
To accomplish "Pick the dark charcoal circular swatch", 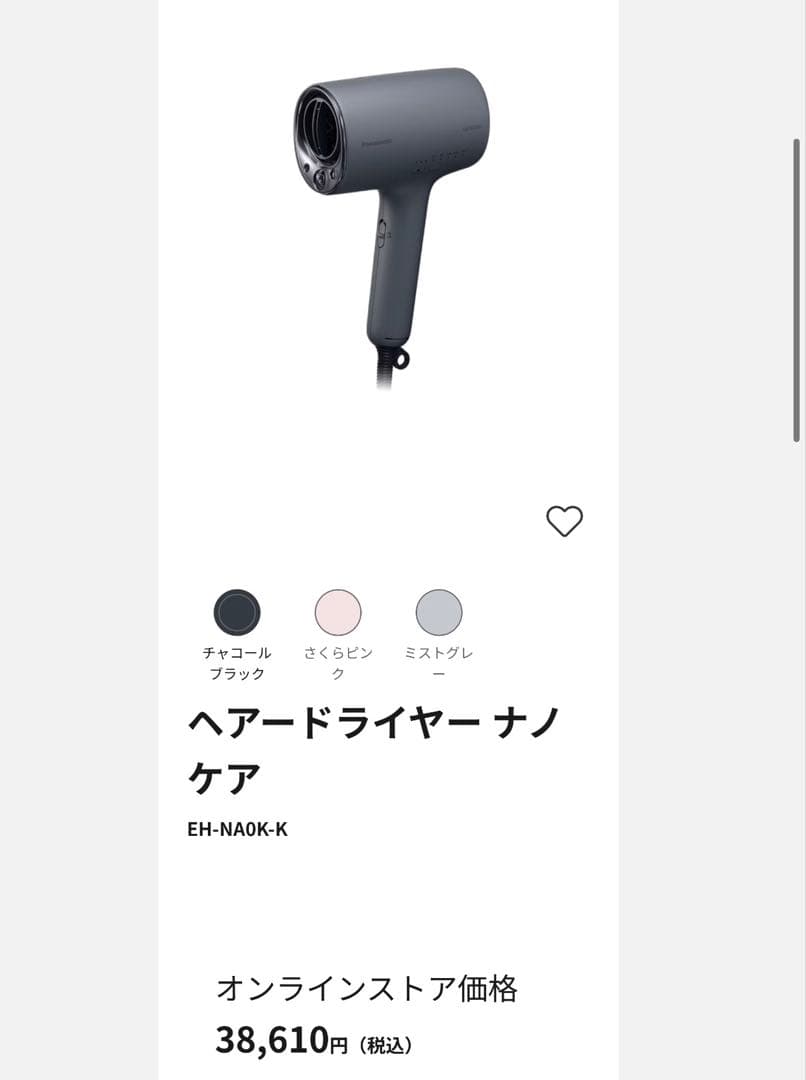I will point(236,612).
